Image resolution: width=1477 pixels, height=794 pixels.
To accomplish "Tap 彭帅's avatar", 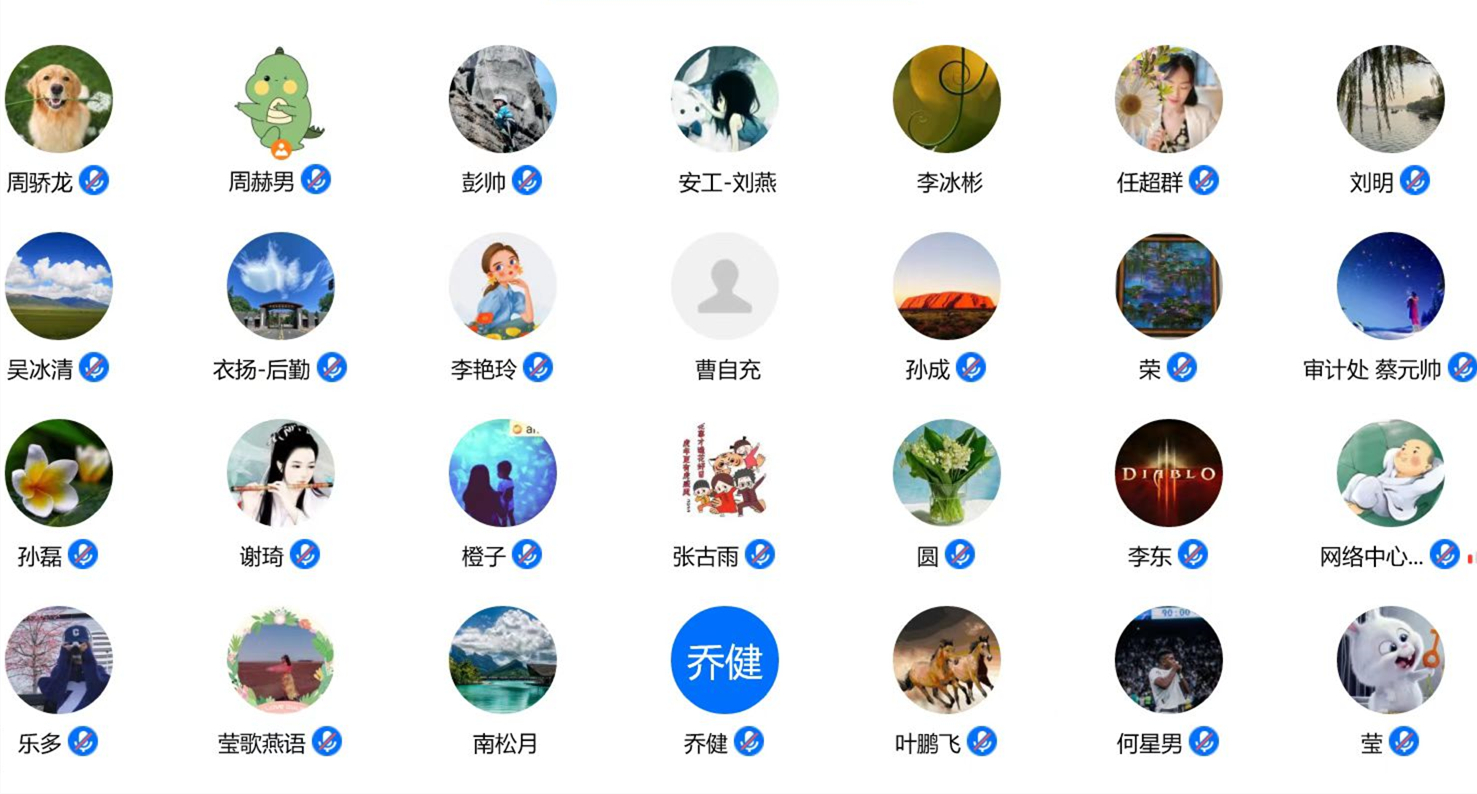I will click(x=502, y=99).
